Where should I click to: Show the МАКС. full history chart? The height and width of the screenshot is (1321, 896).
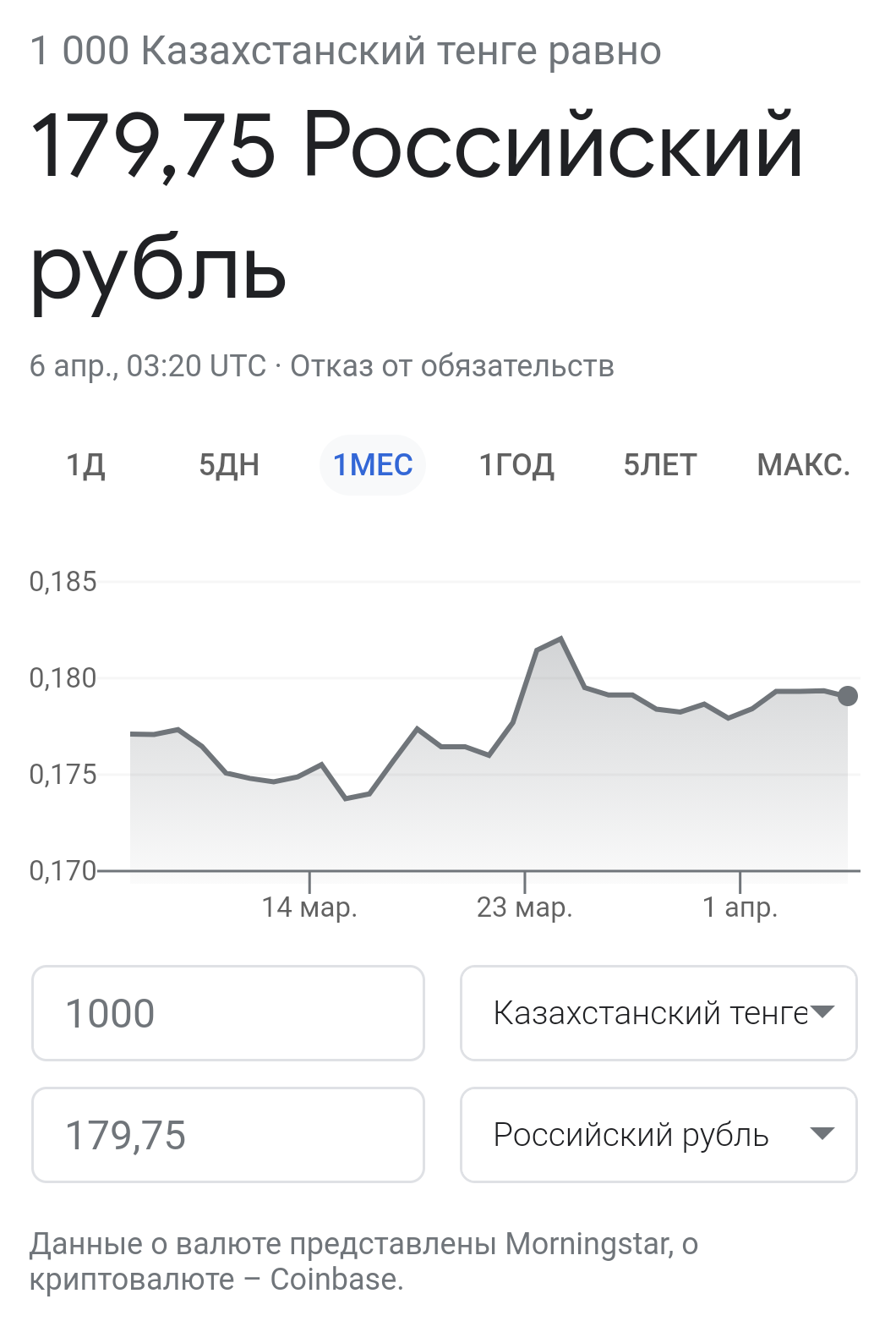pos(804,463)
